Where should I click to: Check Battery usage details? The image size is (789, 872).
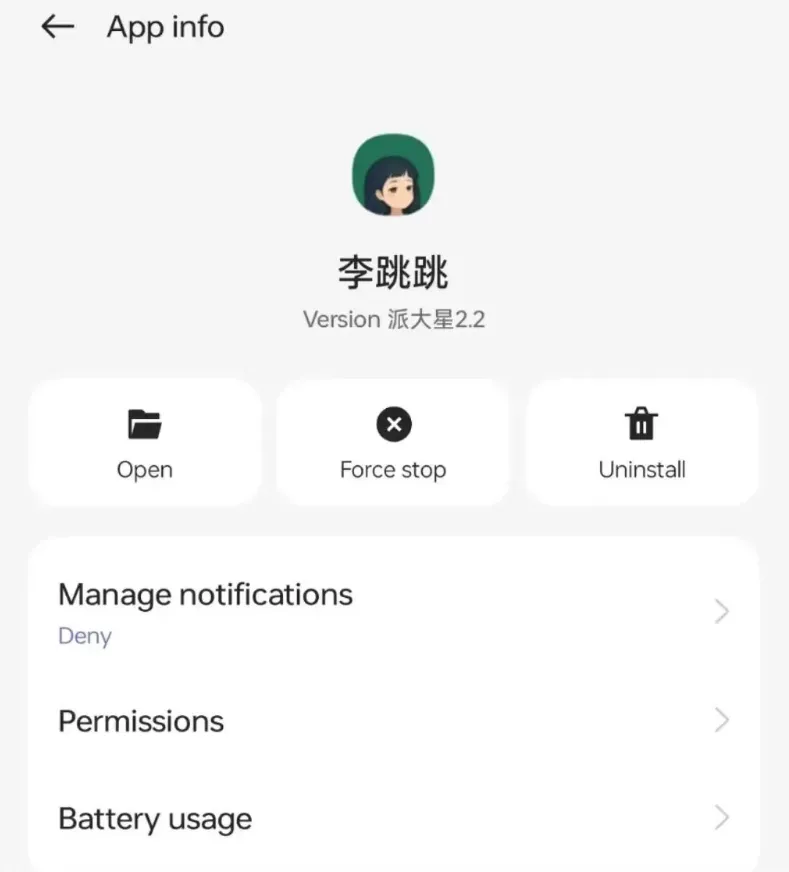pyautogui.click(x=393, y=819)
